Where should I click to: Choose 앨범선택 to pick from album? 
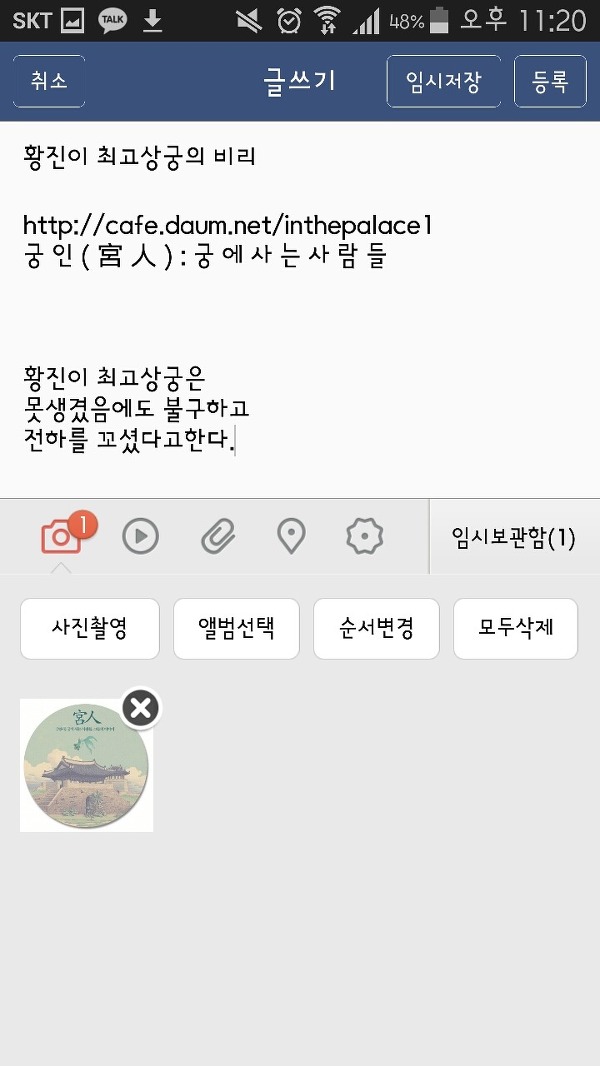click(x=236, y=629)
